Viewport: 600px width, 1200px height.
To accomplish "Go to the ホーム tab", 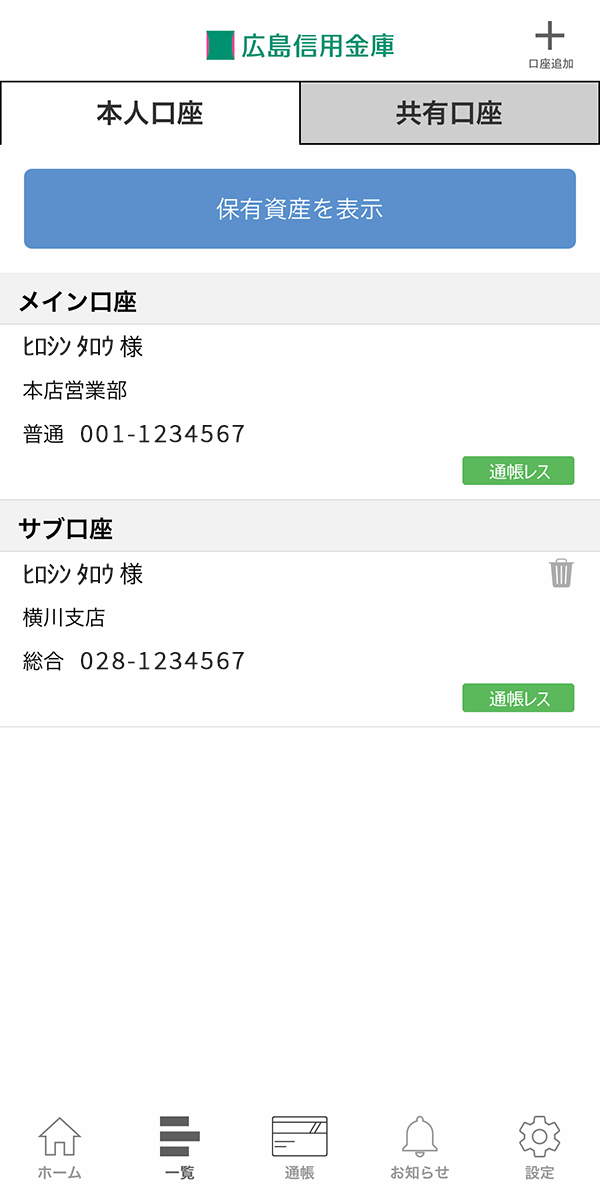I will pyautogui.click(x=60, y=1148).
